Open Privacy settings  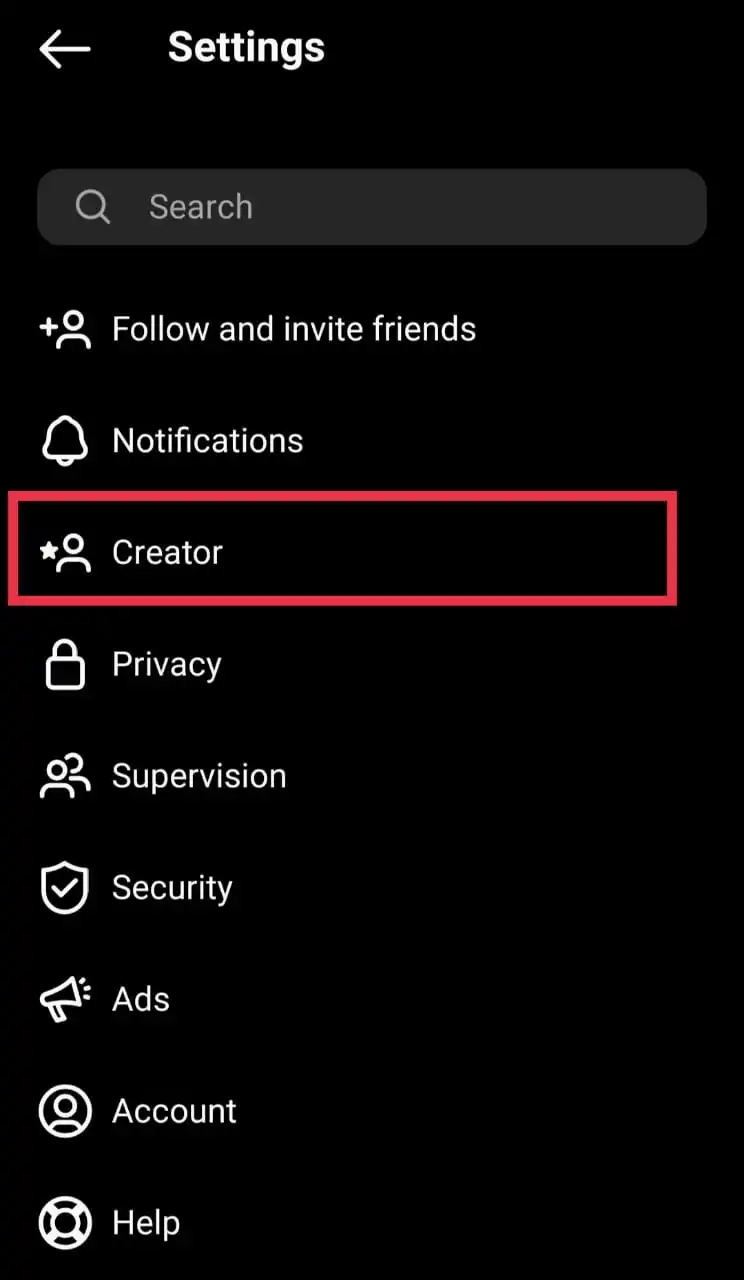coord(166,665)
